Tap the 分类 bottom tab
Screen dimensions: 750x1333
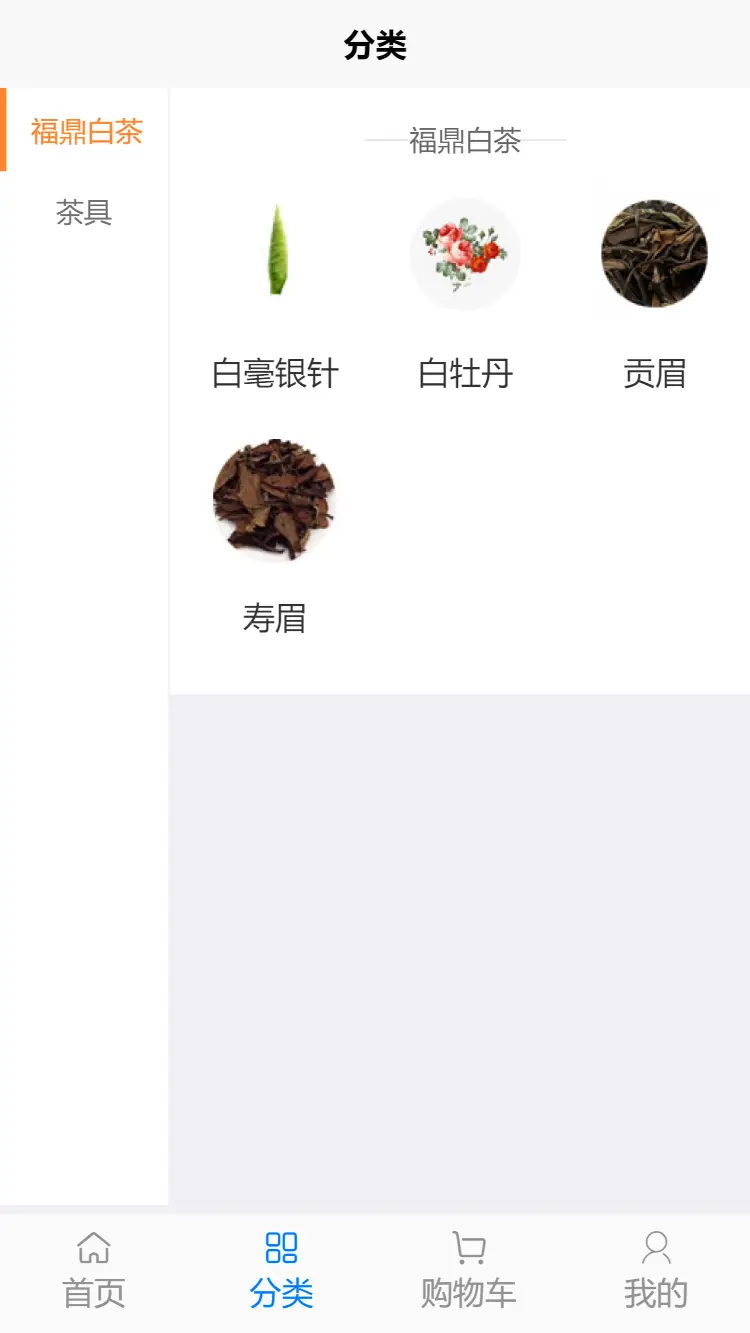(281, 1272)
